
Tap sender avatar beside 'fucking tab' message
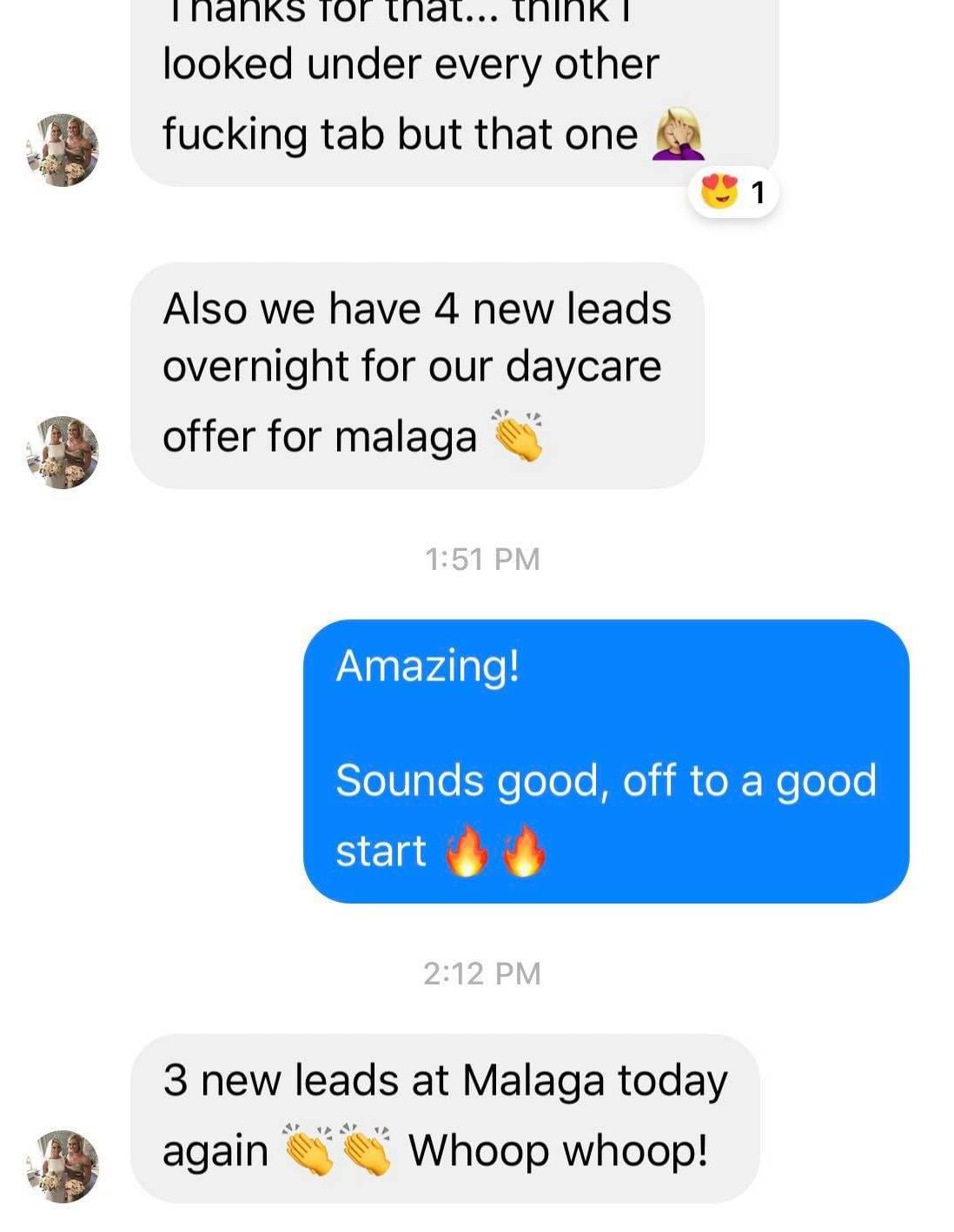tap(63, 149)
